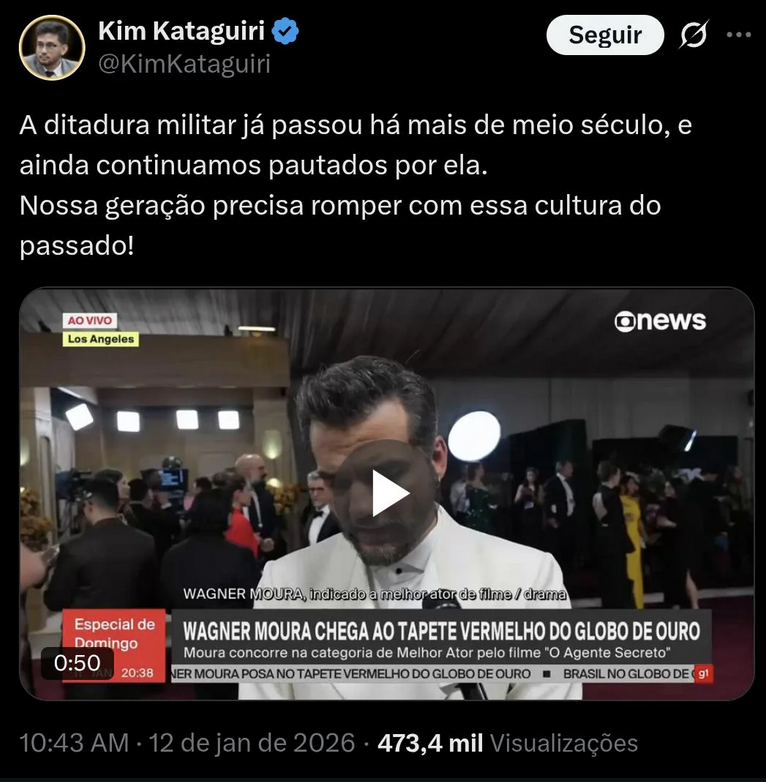Play the Wagner Moura Globo News video
This screenshot has height=782, width=766.
(x=386, y=493)
